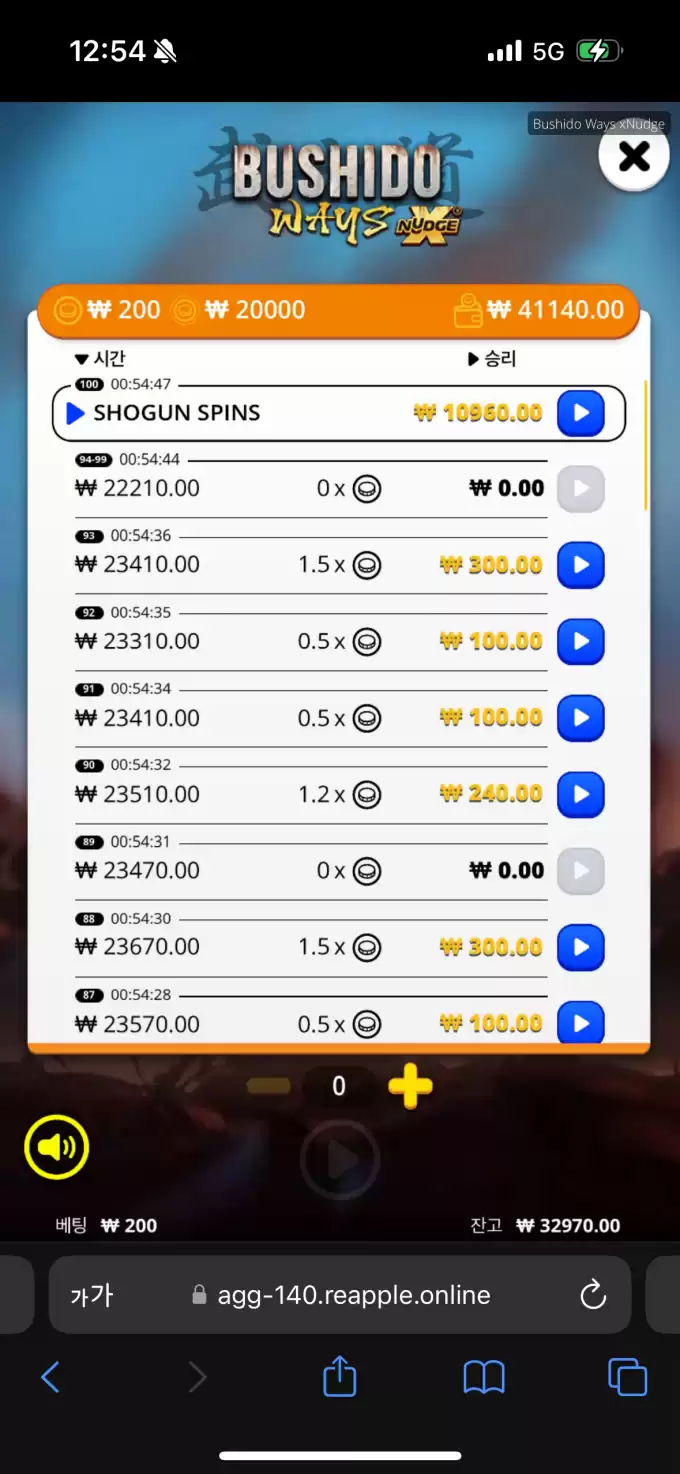Reload the agg-140.reapple.online page
The width and height of the screenshot is (680, 1474).
593,1296
